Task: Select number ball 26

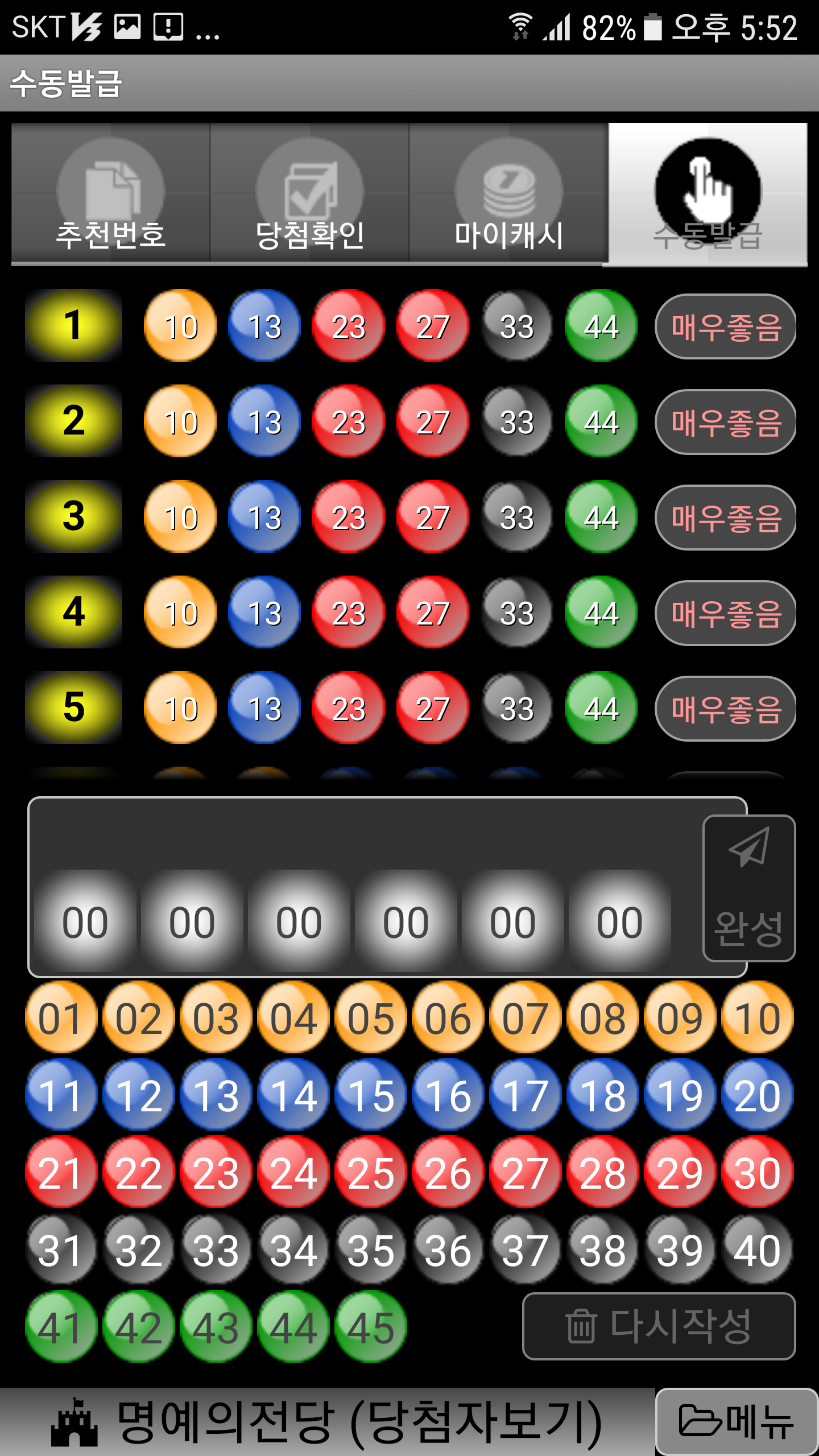Action: pyautogui.click(x=448, y=1173)
